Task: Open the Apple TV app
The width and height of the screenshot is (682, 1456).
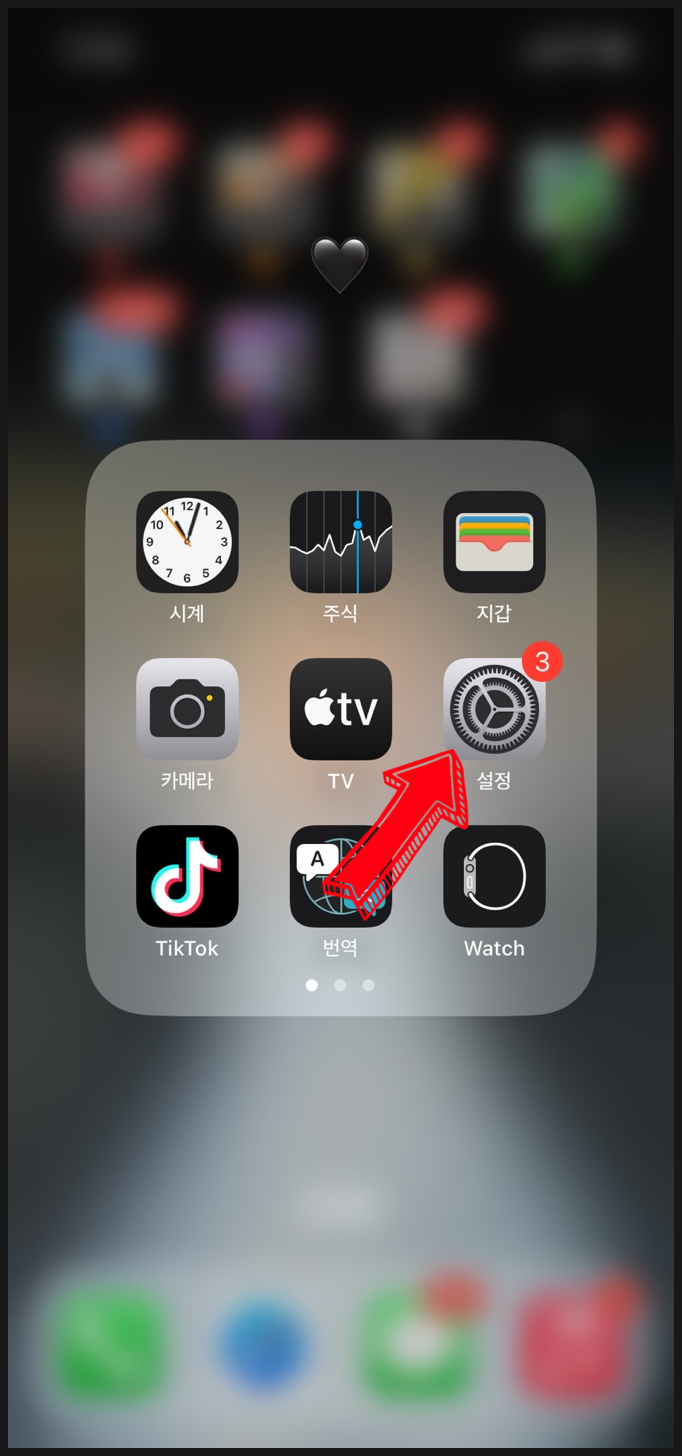Action: pos(340,709)
